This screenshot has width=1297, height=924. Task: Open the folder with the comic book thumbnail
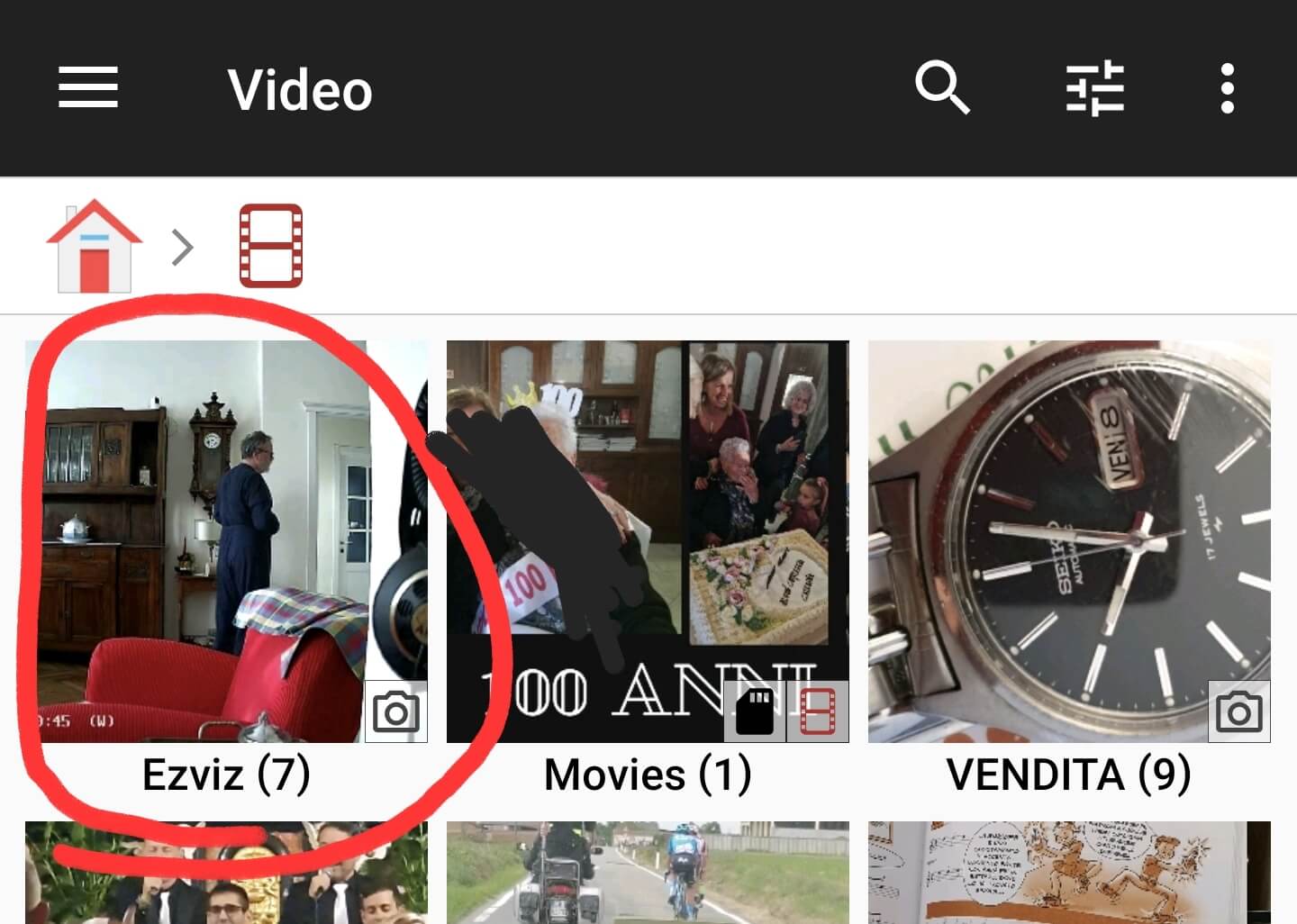click(x=1069, y=872)
